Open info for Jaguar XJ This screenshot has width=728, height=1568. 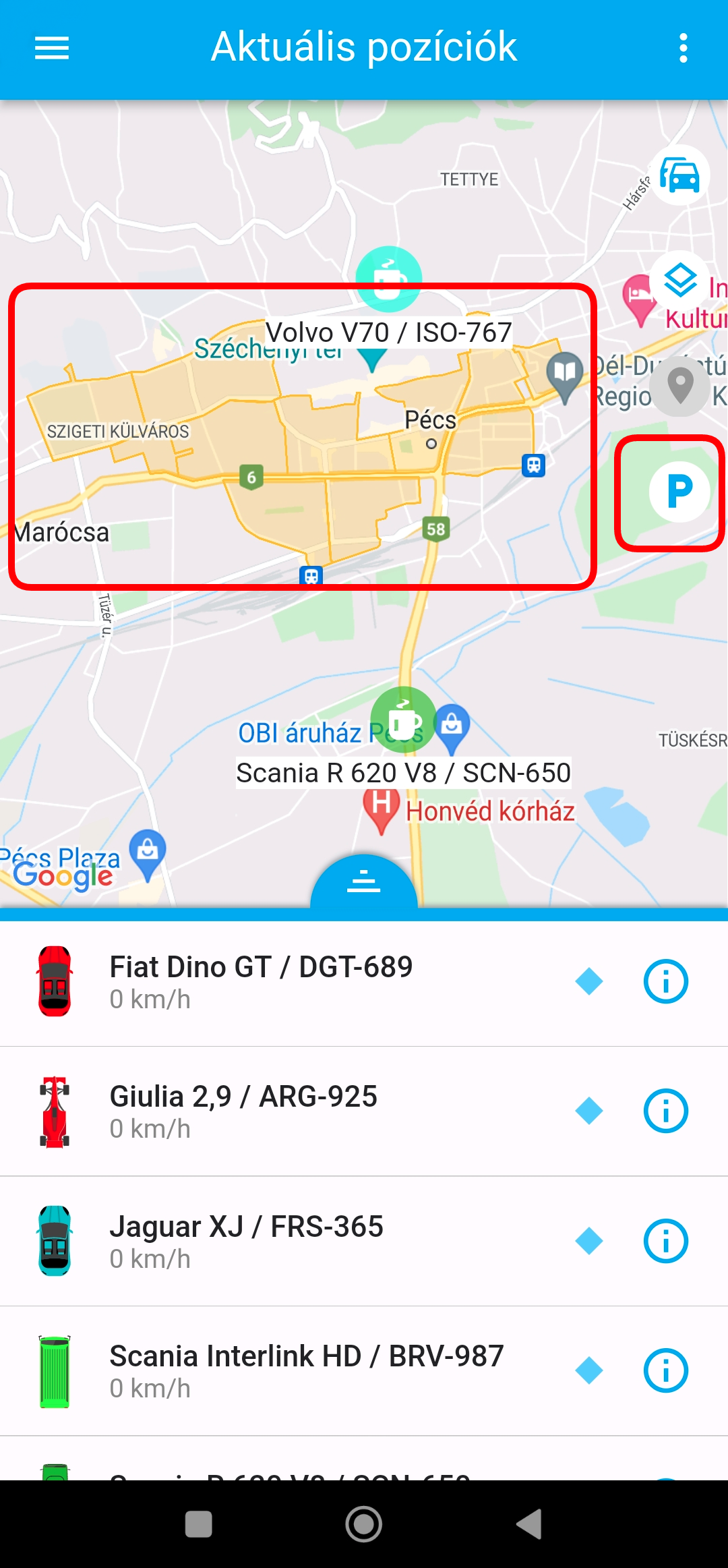665,1241
